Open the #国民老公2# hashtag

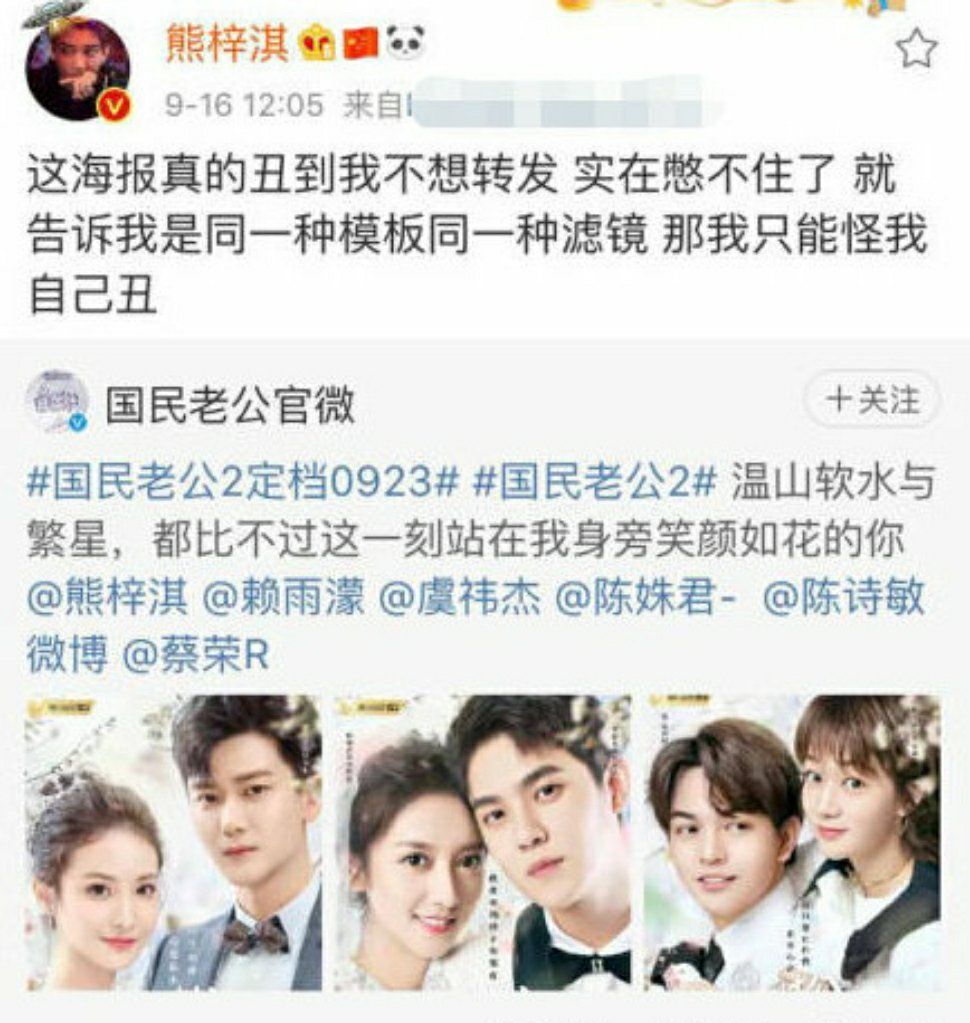pos(594,483)
